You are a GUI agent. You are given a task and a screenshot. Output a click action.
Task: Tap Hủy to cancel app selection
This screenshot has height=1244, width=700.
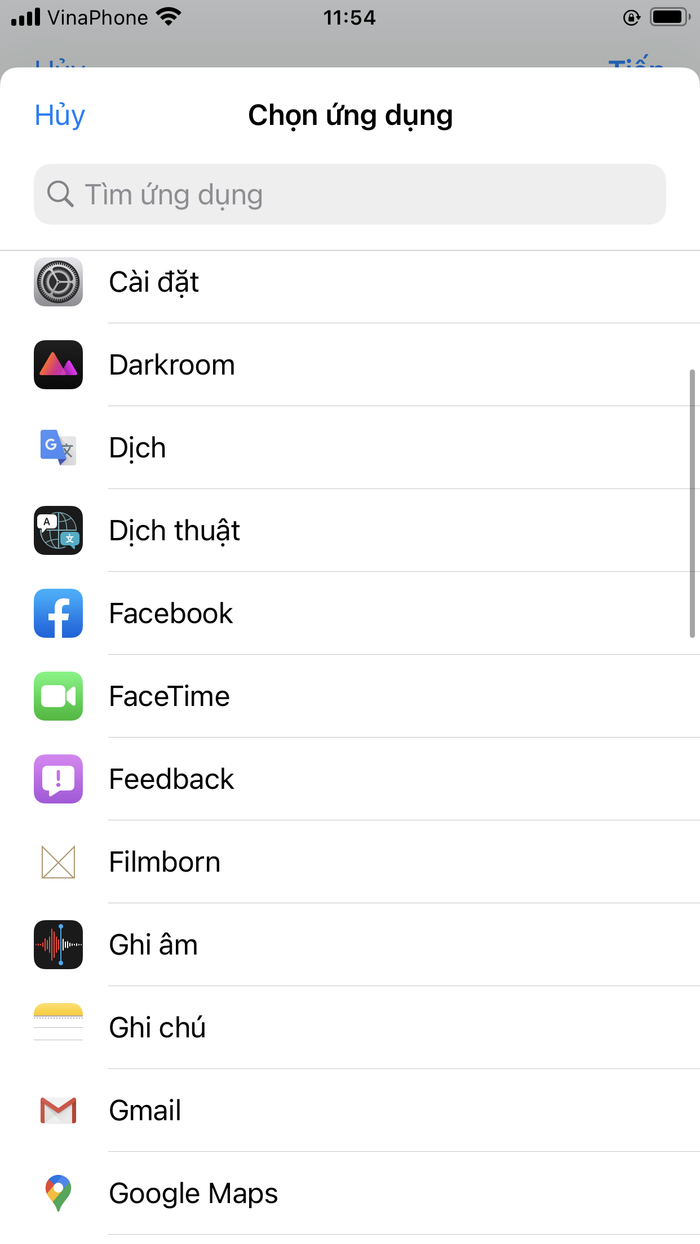(60, 115)
